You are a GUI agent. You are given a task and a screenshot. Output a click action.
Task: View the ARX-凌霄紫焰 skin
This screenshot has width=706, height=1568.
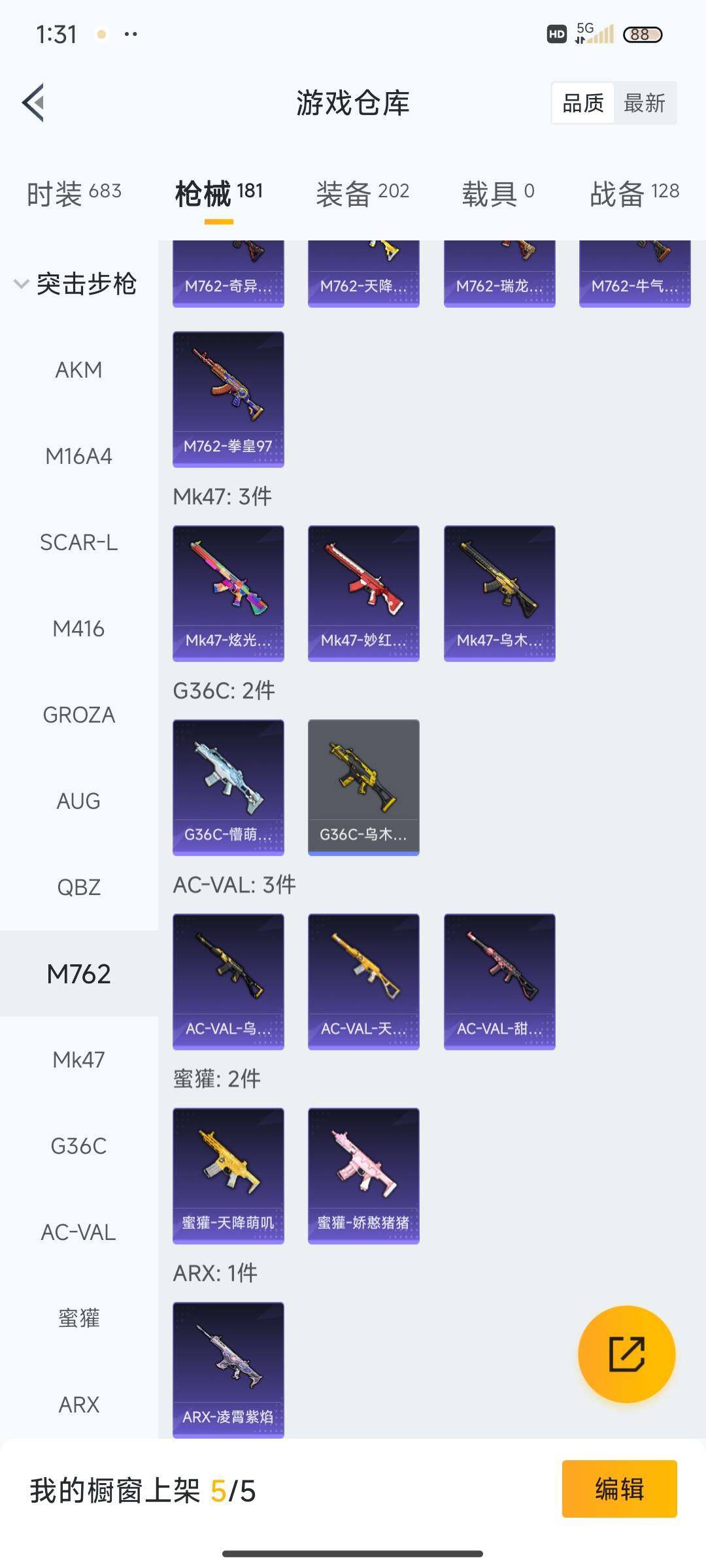pyautogui.click(x=228, y=1369)
